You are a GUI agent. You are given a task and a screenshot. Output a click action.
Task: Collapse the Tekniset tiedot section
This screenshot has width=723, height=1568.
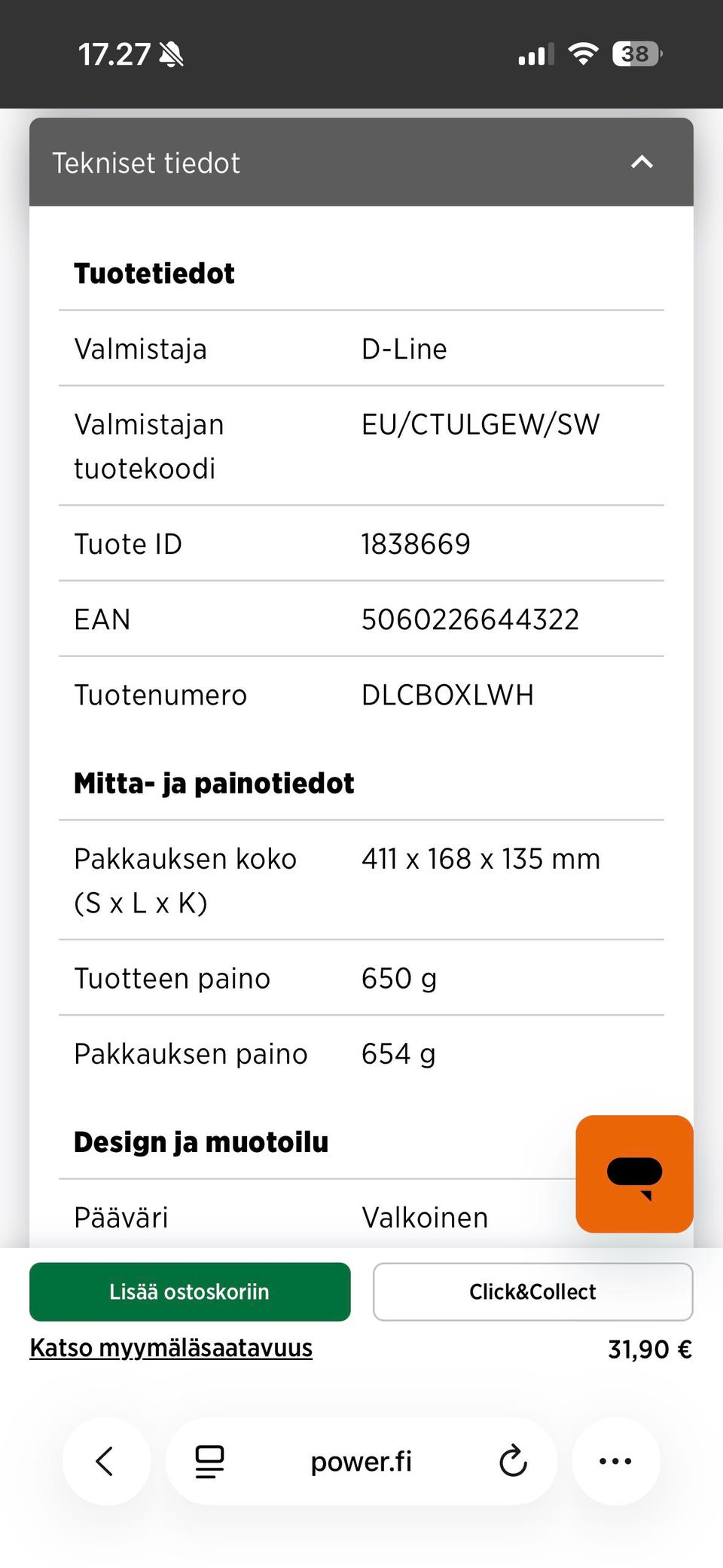tap(642, 162)
